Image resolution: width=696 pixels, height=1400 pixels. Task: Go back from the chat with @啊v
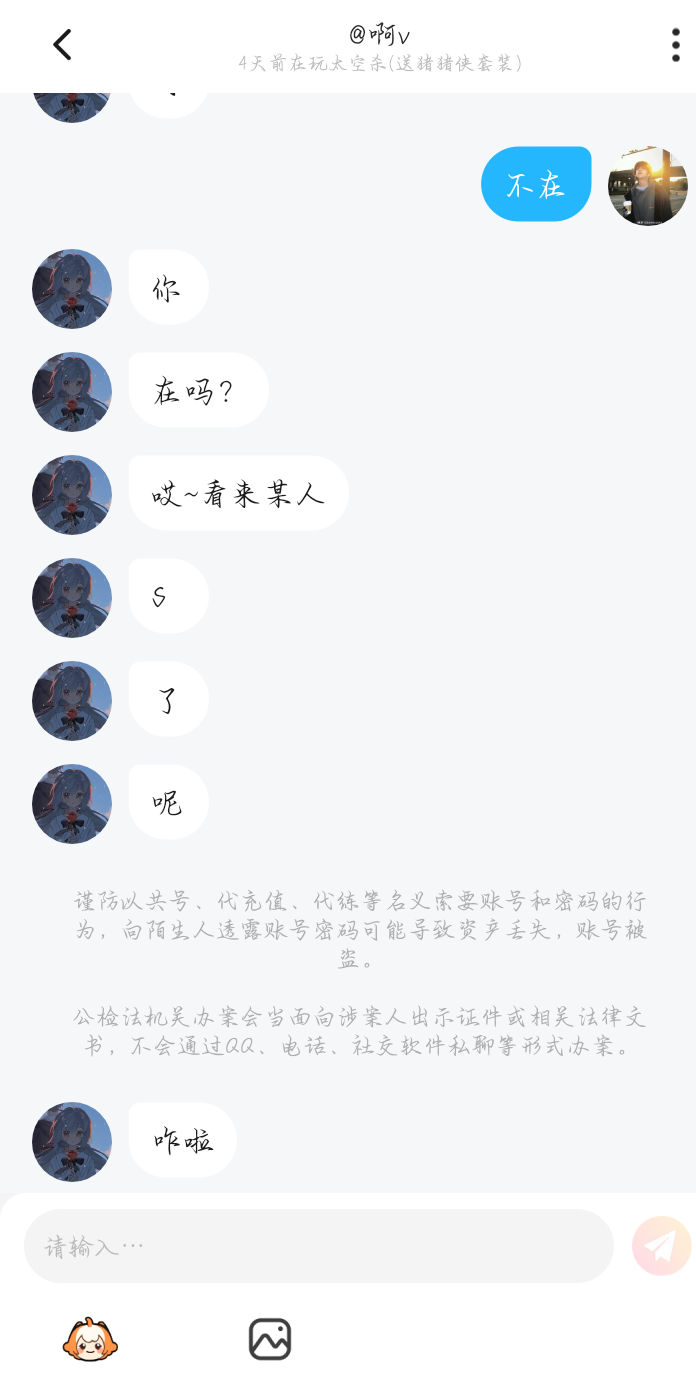pos(62,45)
